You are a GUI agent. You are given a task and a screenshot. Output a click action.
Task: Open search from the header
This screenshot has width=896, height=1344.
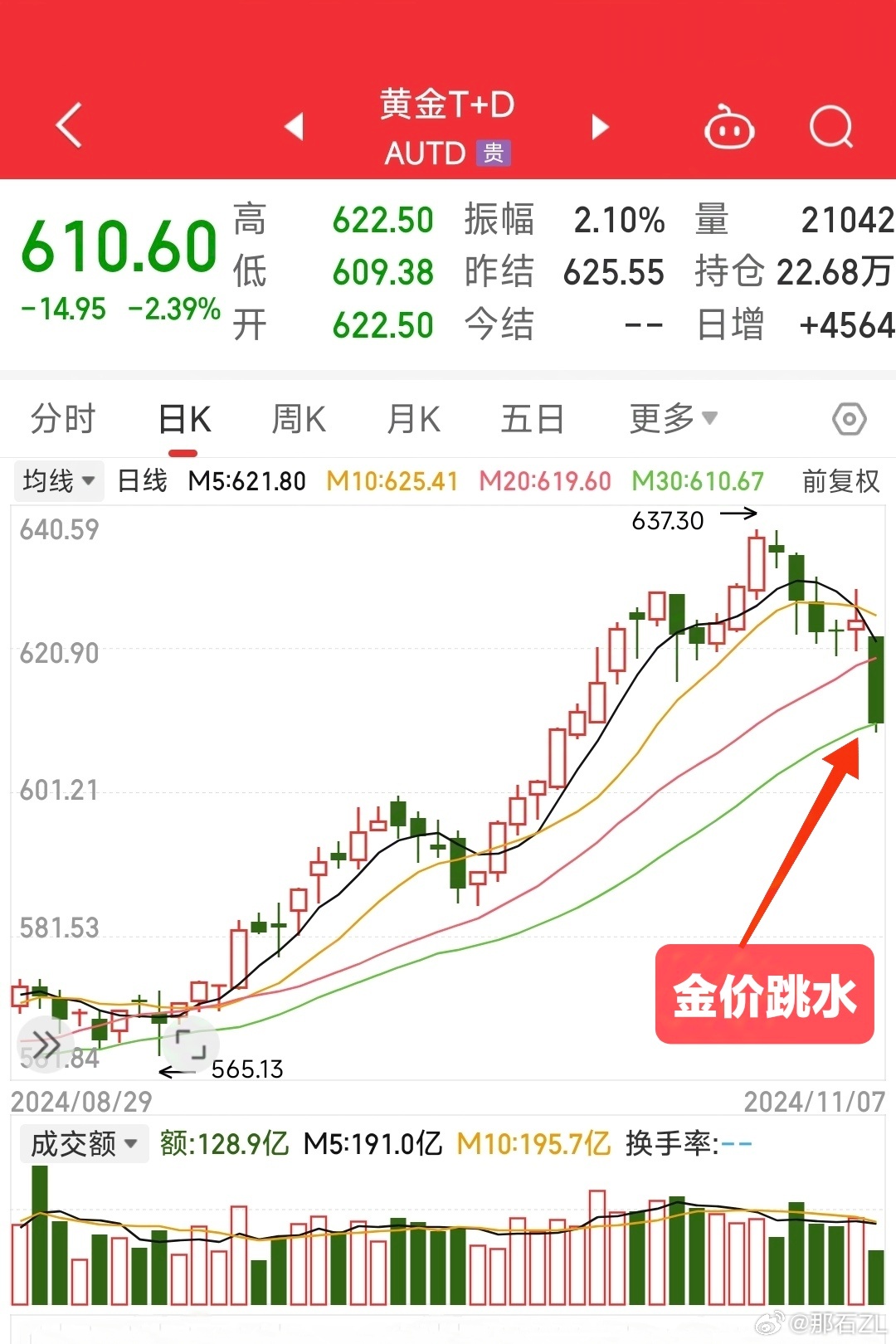830,127
